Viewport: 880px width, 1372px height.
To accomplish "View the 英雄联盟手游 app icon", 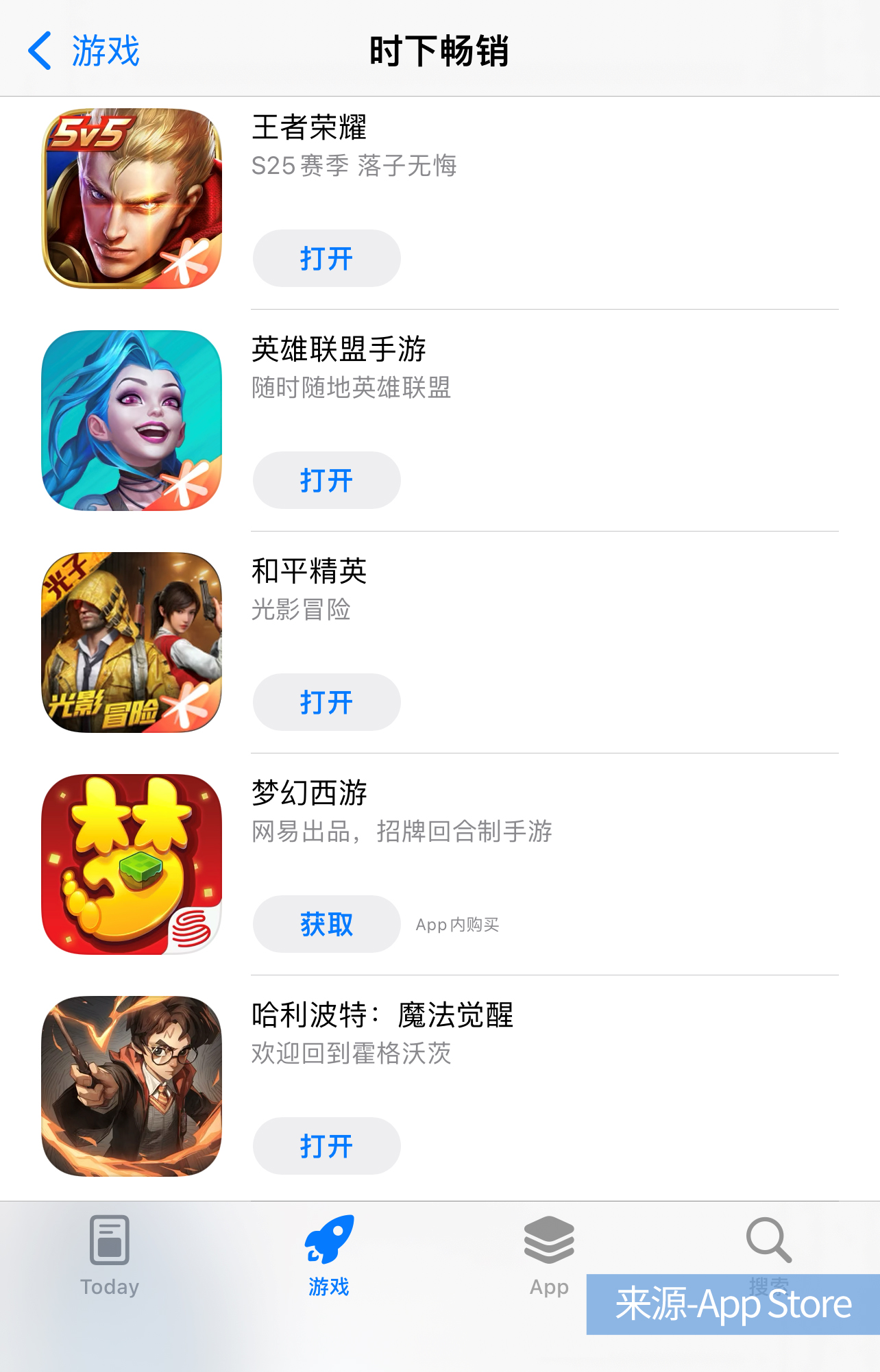I will [132, 421].
